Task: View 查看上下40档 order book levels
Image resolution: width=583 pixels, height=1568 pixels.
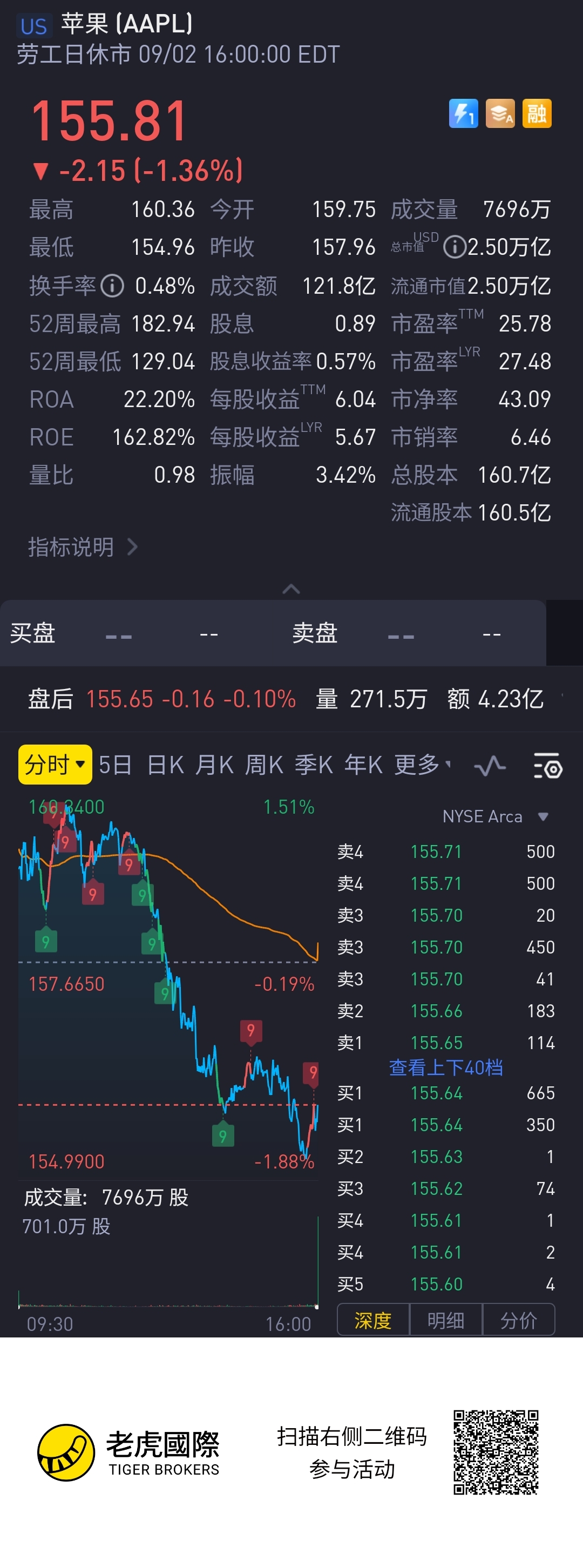Action: [x=445, y=1067]
